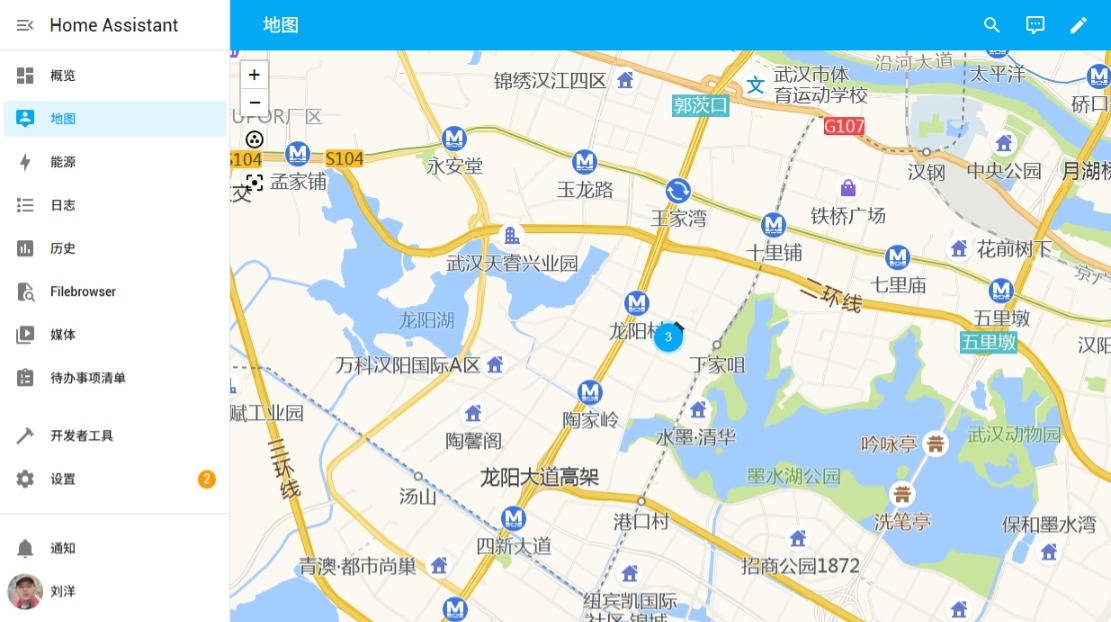The image size is (1111, 622).
Task: Open the search icon in top bar
Action: coord(992,25)
